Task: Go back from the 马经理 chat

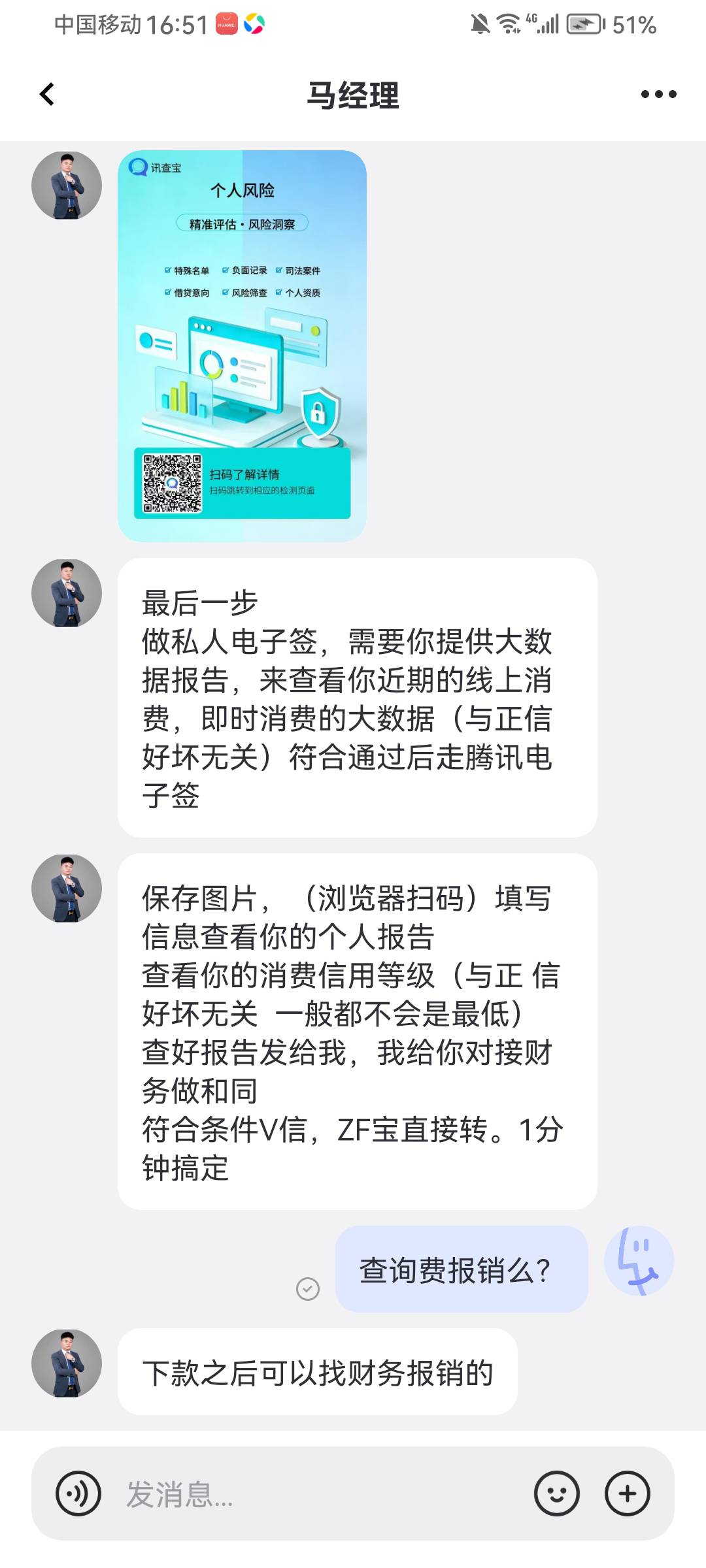Action: point(47,94)
